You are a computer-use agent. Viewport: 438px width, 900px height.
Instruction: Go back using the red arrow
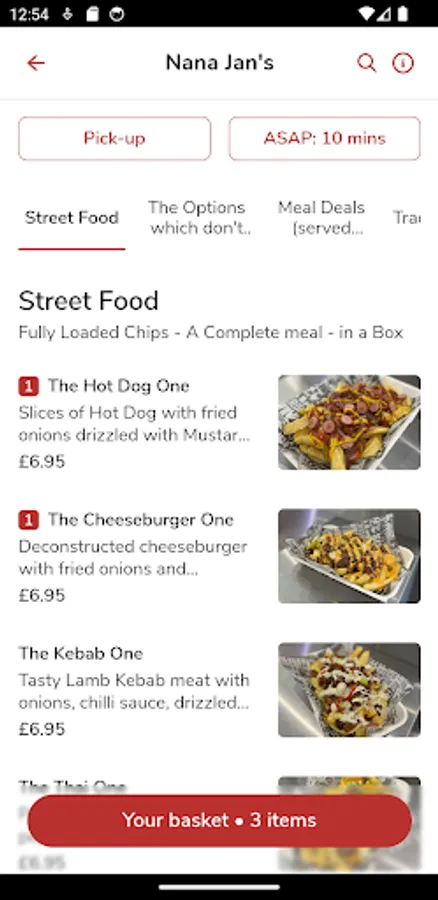pyautogui.click(x=36, y=63)
